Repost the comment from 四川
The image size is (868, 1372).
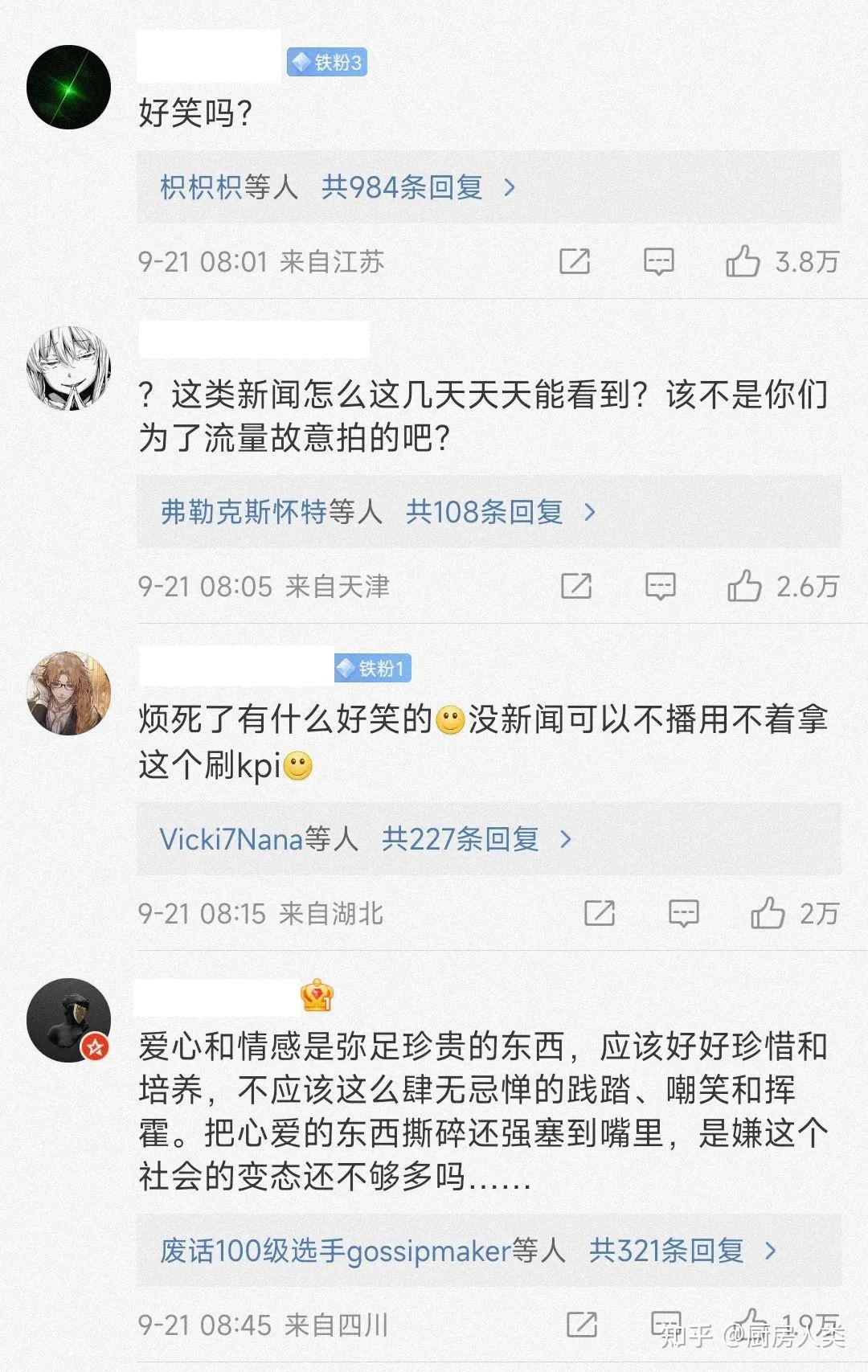[582, 1325]
